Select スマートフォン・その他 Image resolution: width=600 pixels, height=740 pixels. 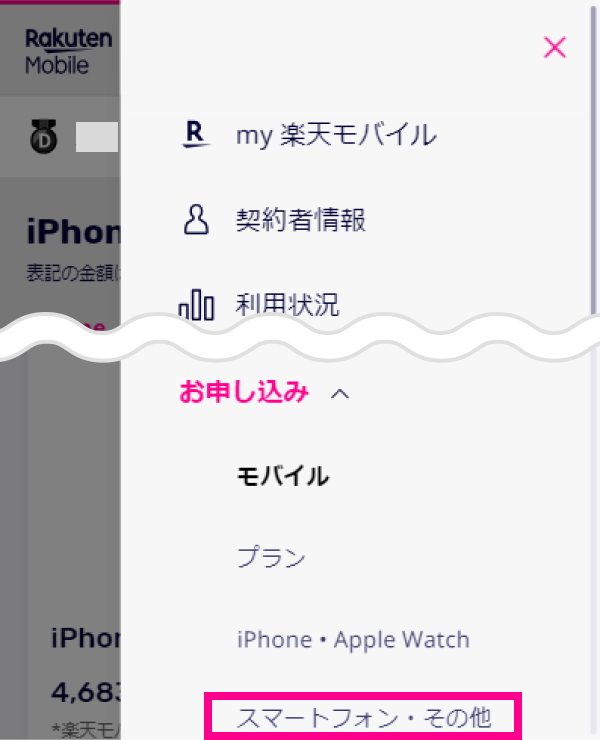[x=363, y=716]
